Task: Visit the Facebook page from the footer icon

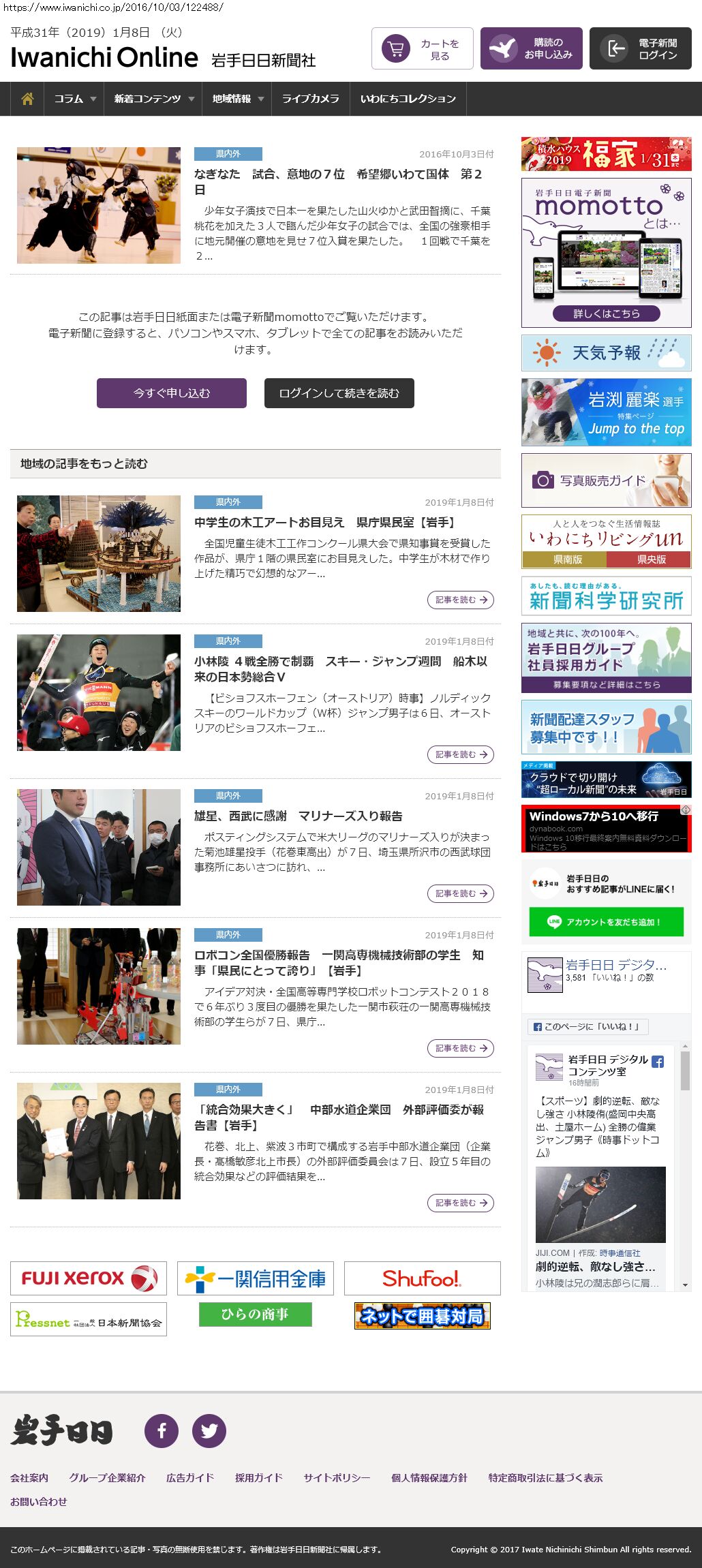Action: pos(162,1430)
